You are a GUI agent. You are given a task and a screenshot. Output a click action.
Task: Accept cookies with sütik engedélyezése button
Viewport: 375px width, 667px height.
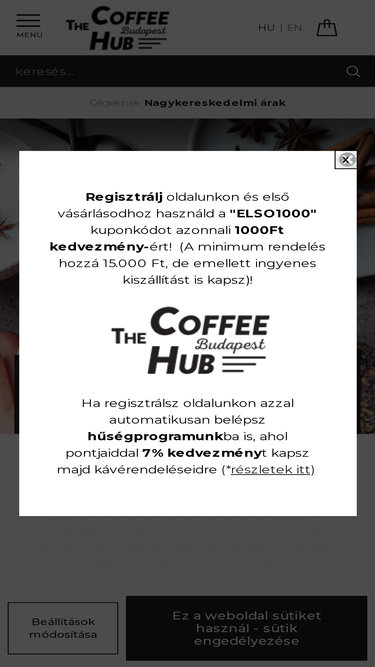pos(247,628)
